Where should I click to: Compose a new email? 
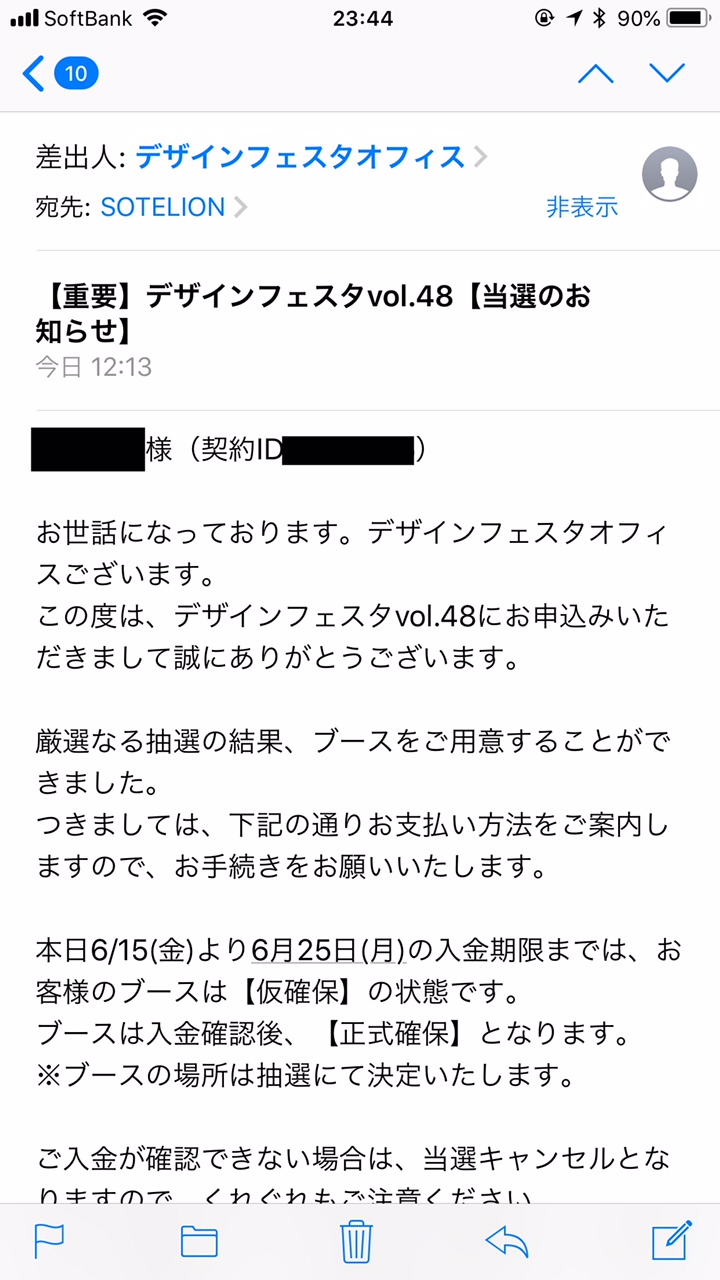672,1239
